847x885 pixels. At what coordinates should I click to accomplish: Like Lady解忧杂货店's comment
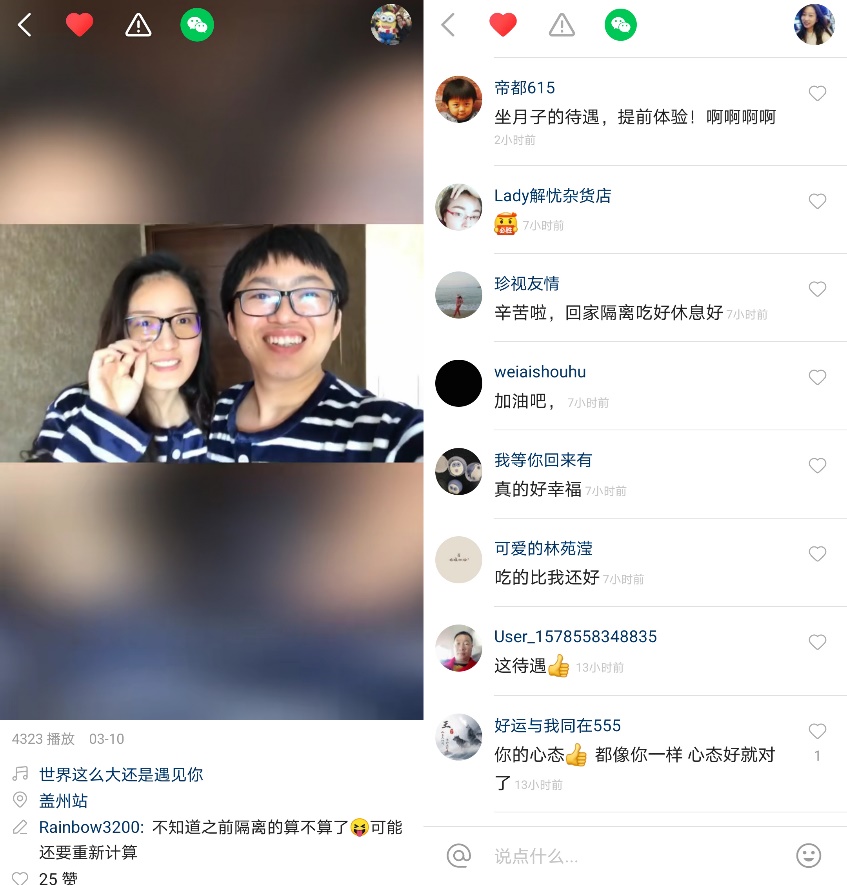click(817, 202)
